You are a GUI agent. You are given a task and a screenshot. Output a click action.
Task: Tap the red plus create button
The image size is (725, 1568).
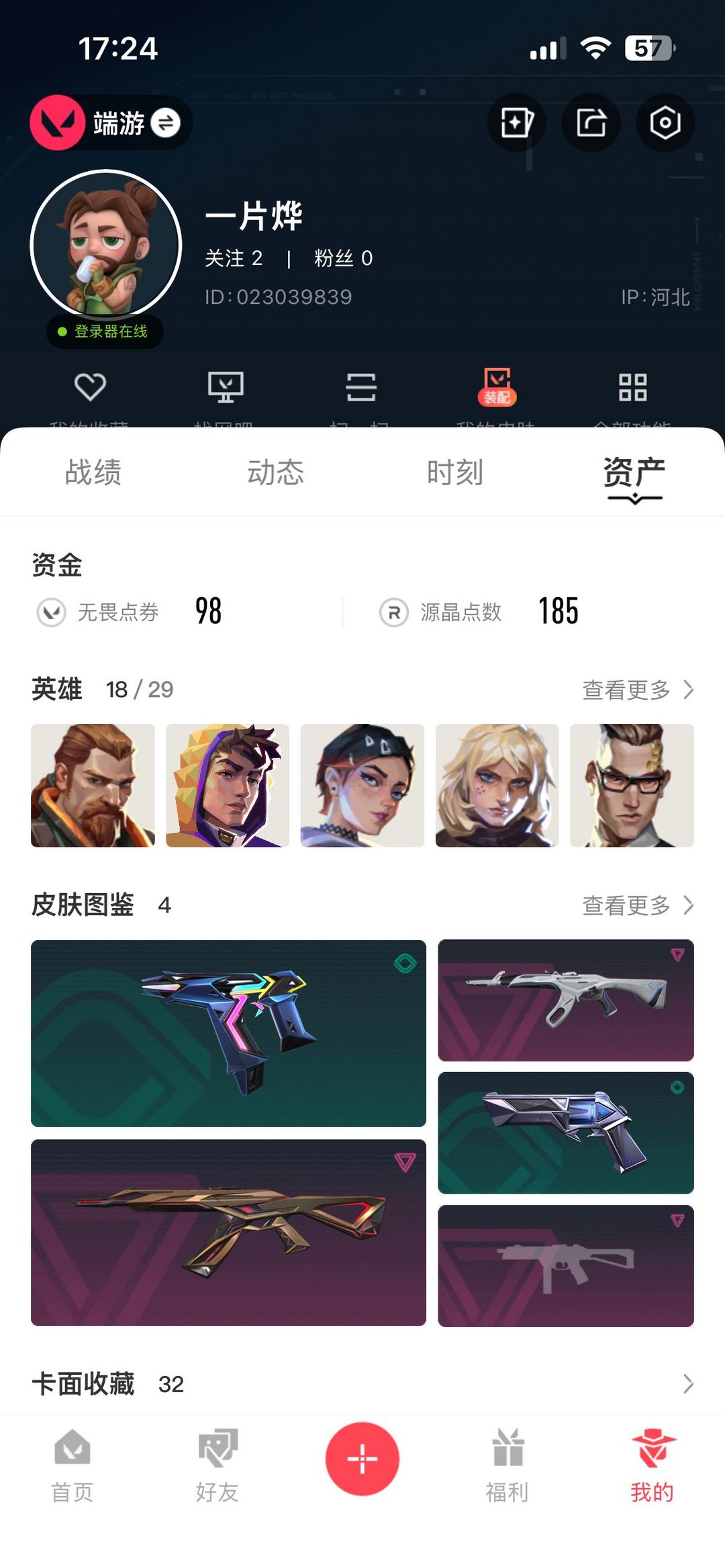[x=362, y=1459]
